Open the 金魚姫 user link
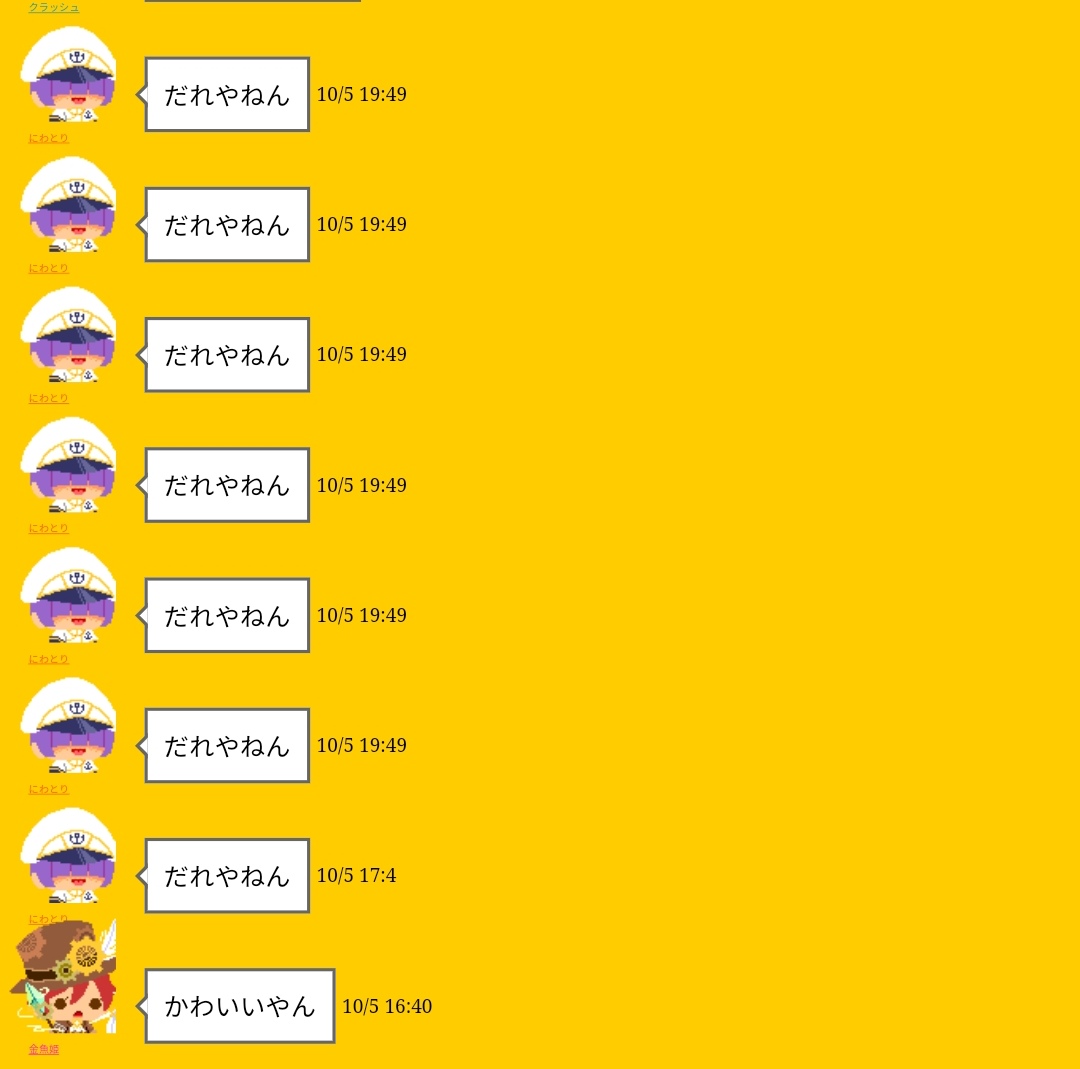1080x1069 pixels. (x=44, y=1049)
